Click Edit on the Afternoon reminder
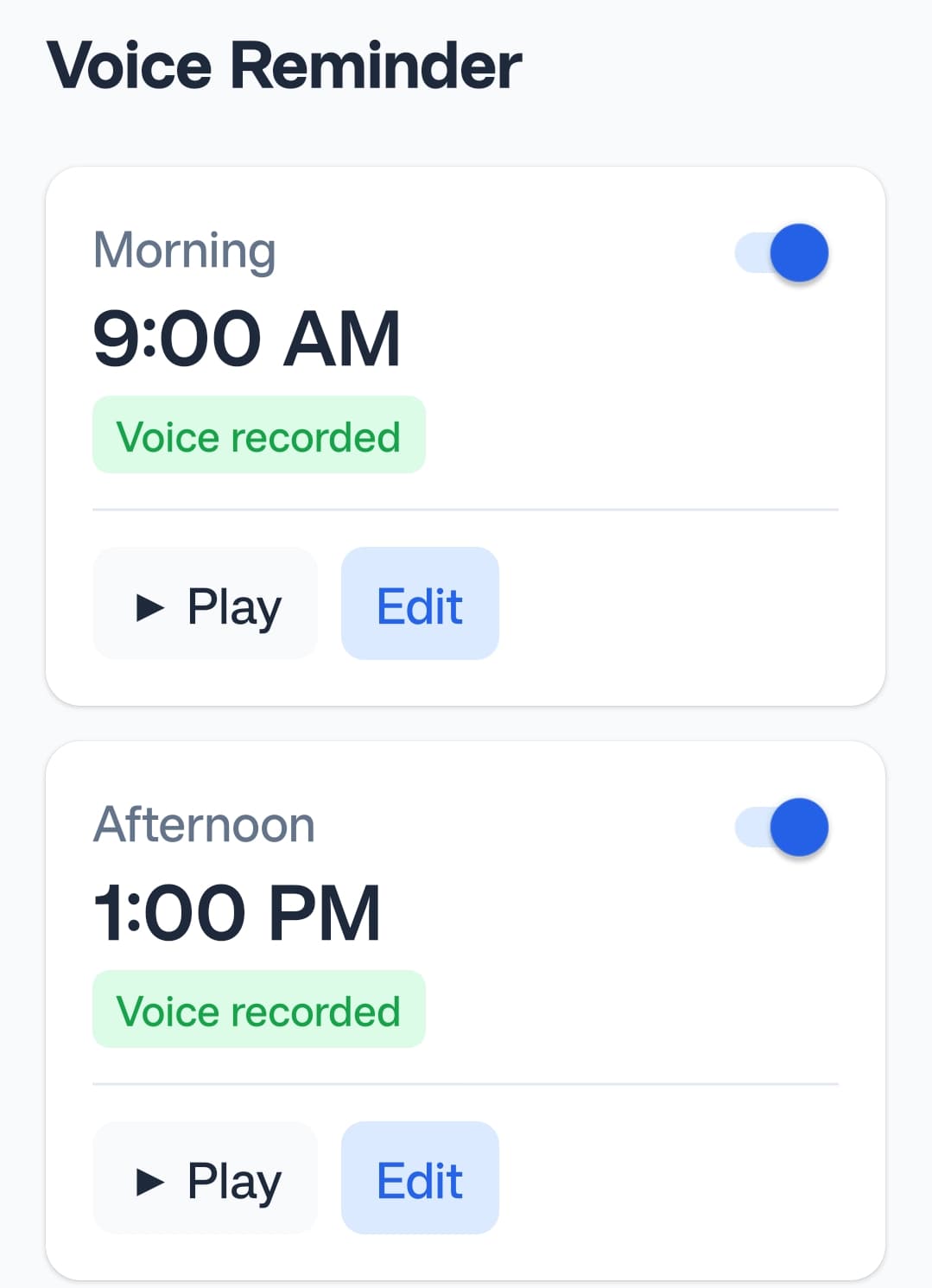This screenshot has width=932, height=1288. coord(419,1178)
